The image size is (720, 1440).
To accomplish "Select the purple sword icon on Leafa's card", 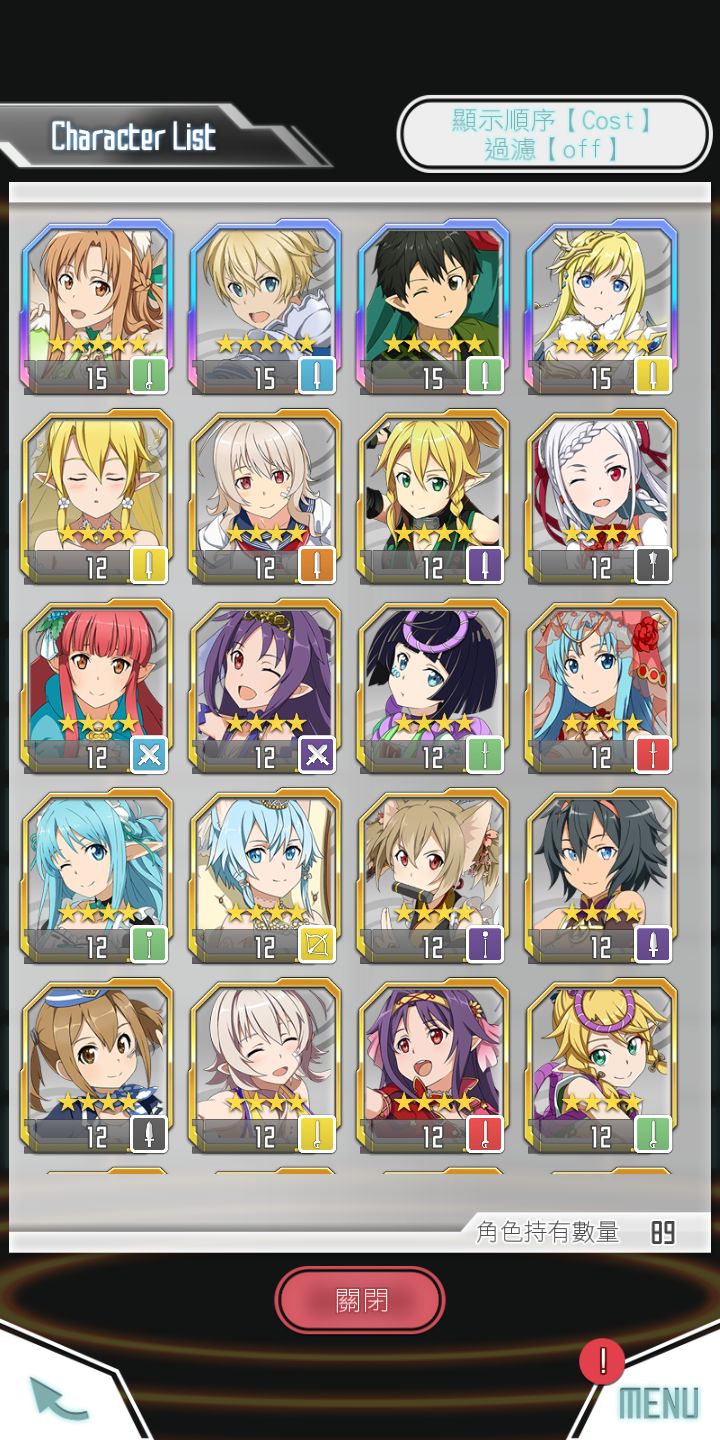I will [484, 565].
